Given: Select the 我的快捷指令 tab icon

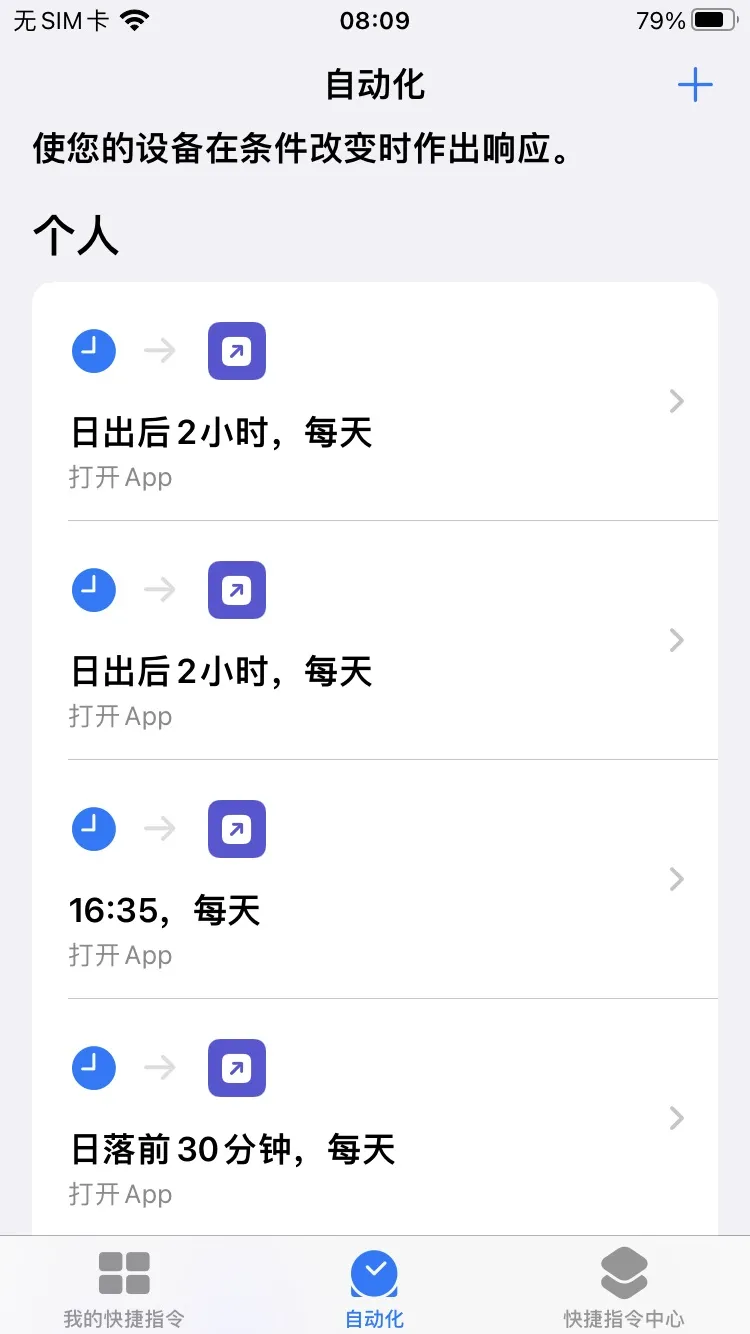Looking at the screenshot, I should [x=123, y=1270].
